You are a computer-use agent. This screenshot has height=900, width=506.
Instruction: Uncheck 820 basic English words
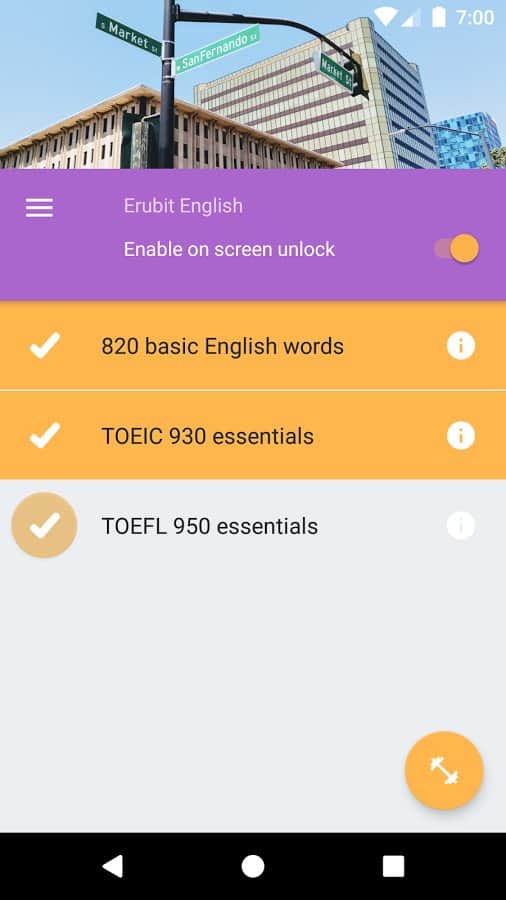tap(45, 346)
